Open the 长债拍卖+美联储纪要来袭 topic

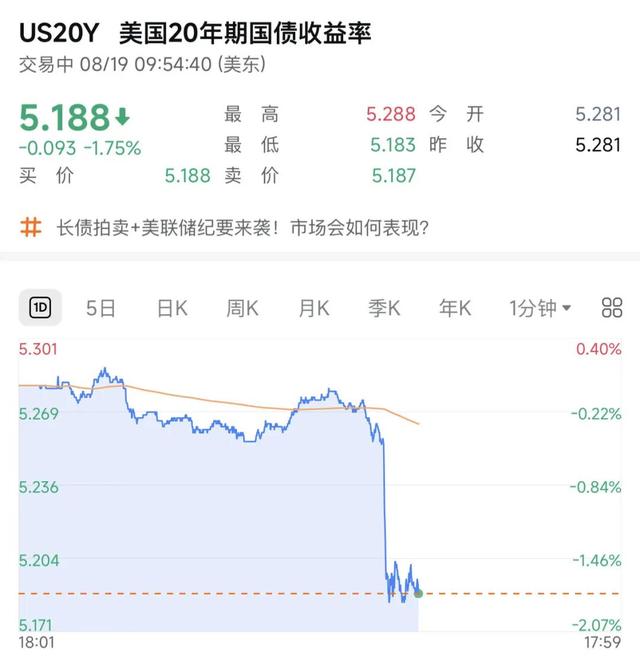click(x=242, y=228)
